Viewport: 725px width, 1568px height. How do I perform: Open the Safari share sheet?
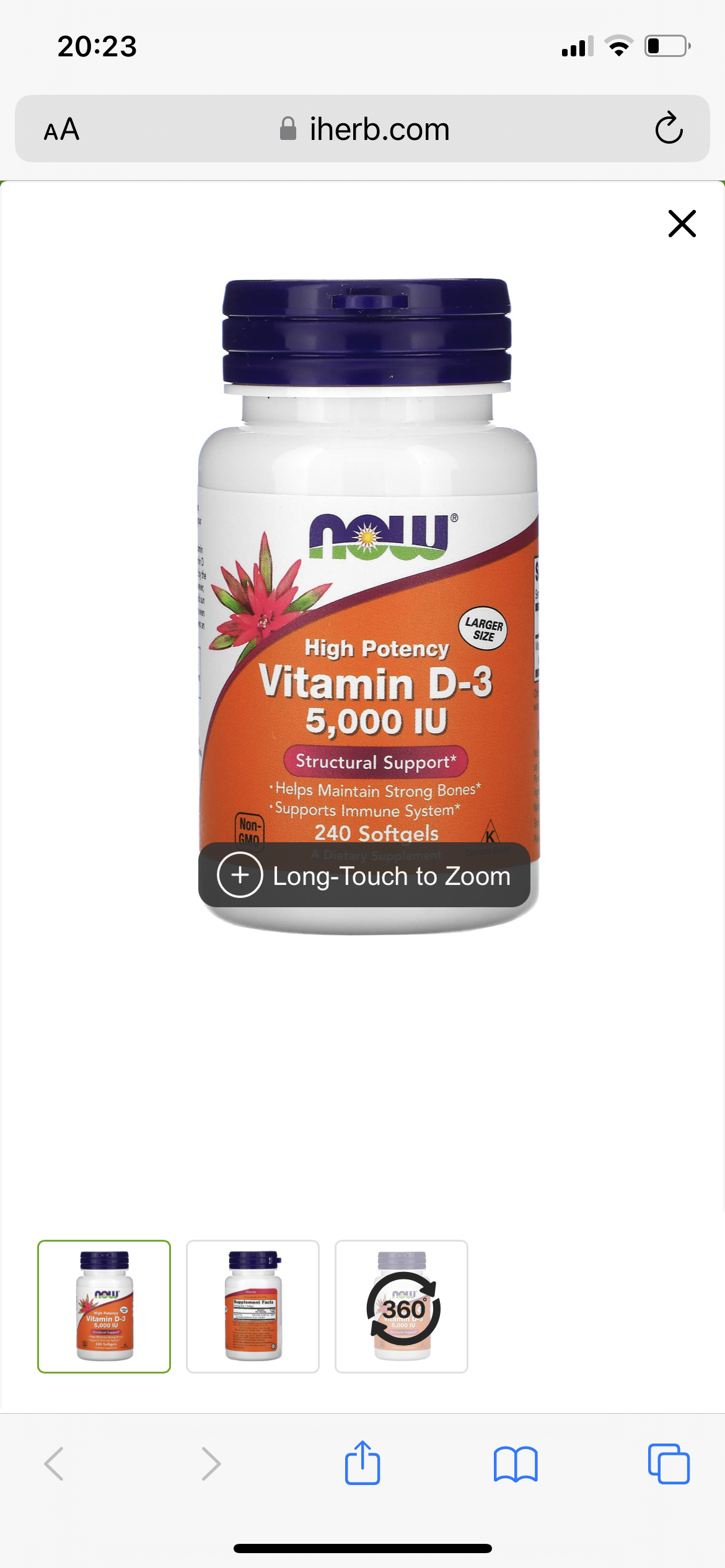tap(362, 1463)
